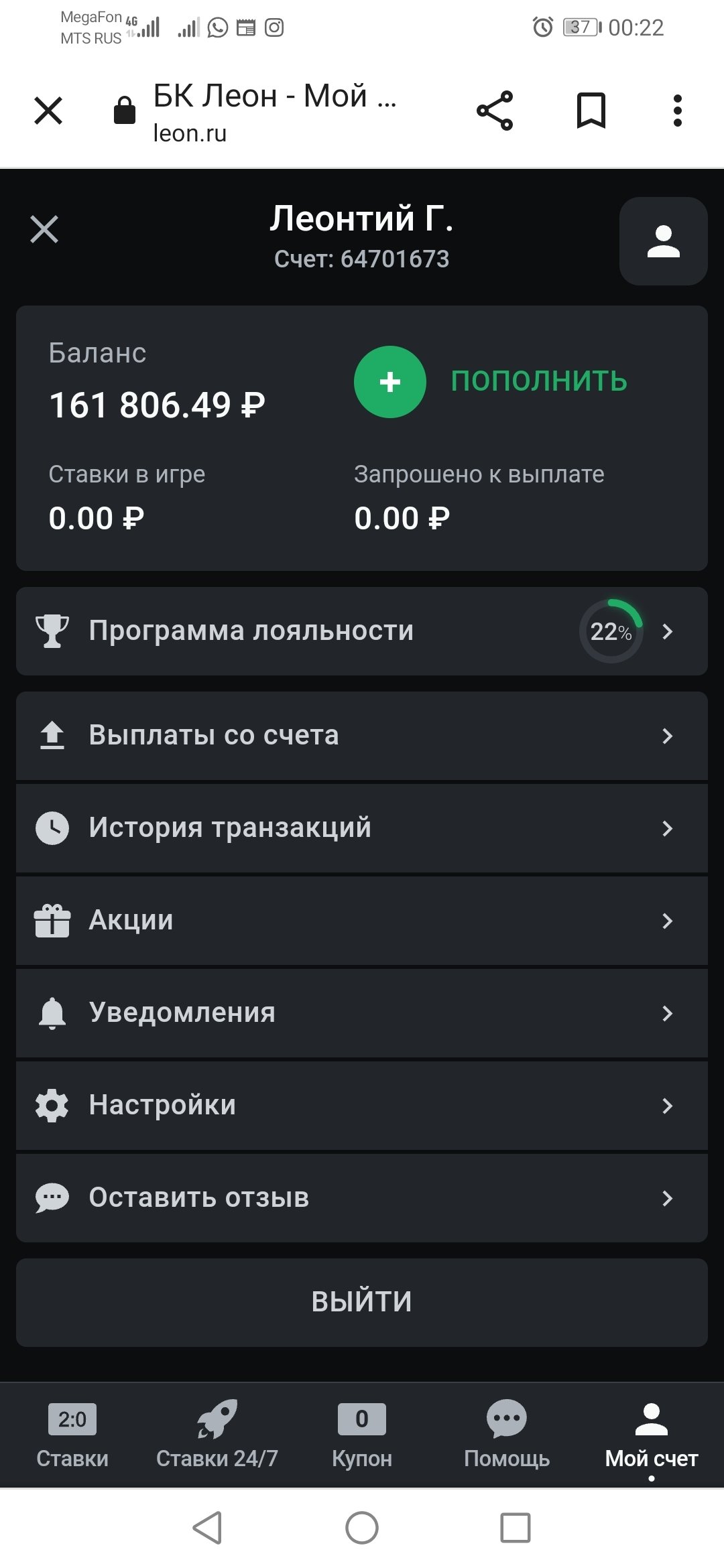Tap the ПОПОЛНИТЬ top-up button
Screen dimensions: 724x1568
(491, 381)
